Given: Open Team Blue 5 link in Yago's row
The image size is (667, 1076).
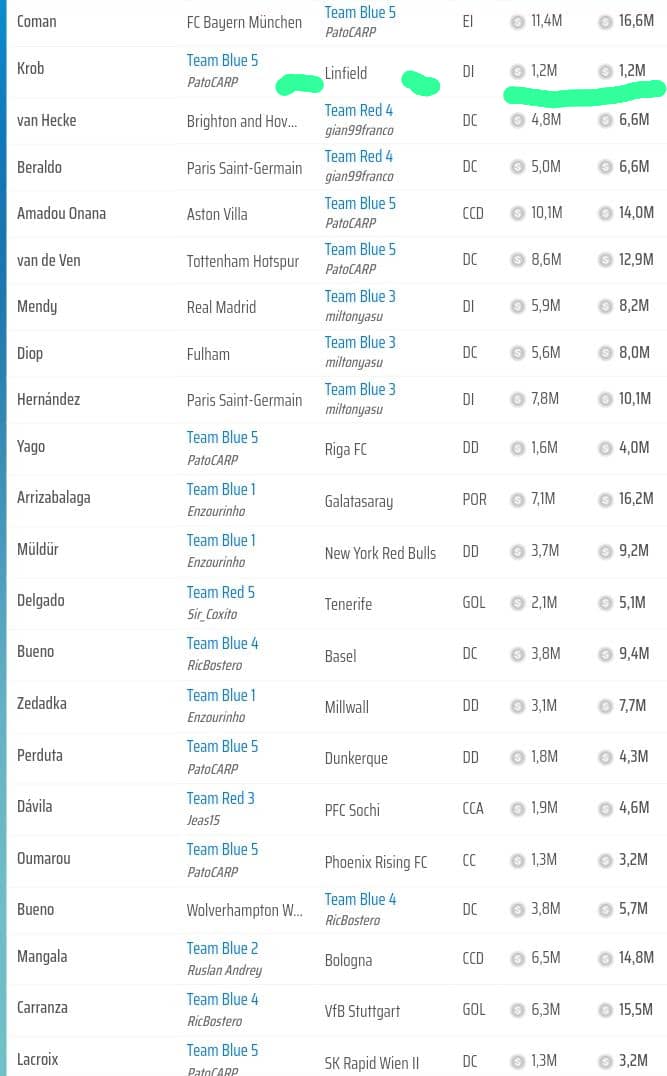Looking at the screenshot, I should (x=222, y=437).
